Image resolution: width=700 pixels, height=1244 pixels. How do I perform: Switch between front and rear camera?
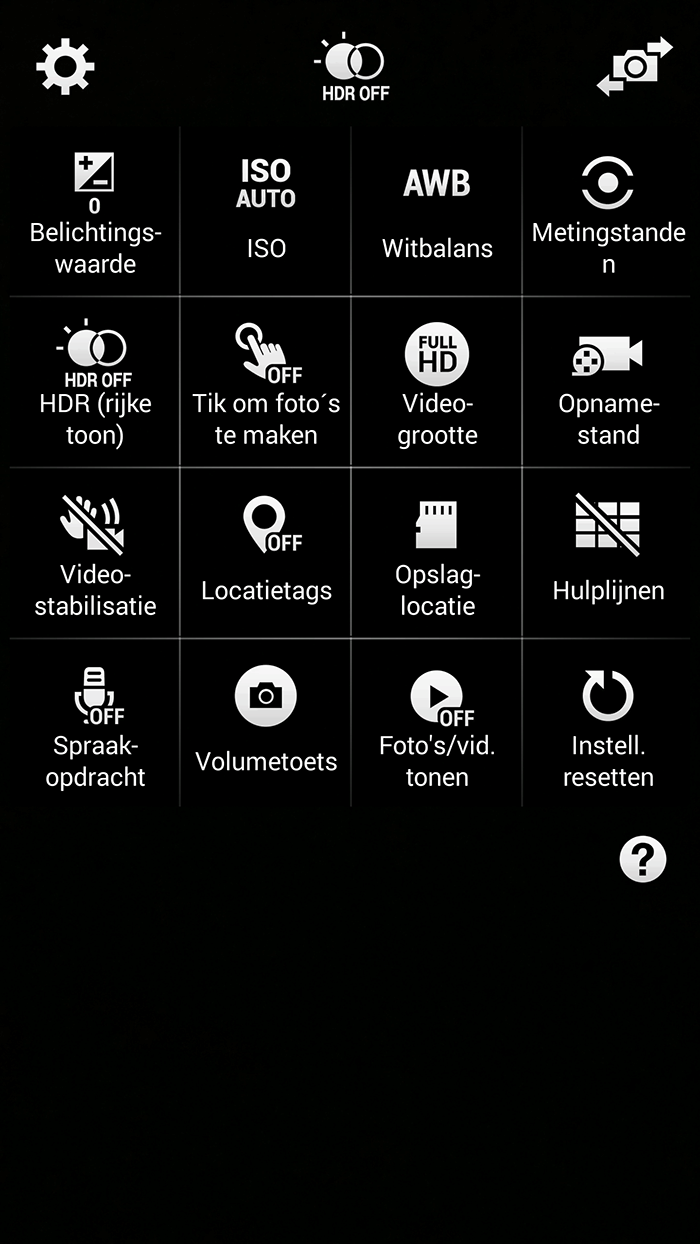pos(634,67)
